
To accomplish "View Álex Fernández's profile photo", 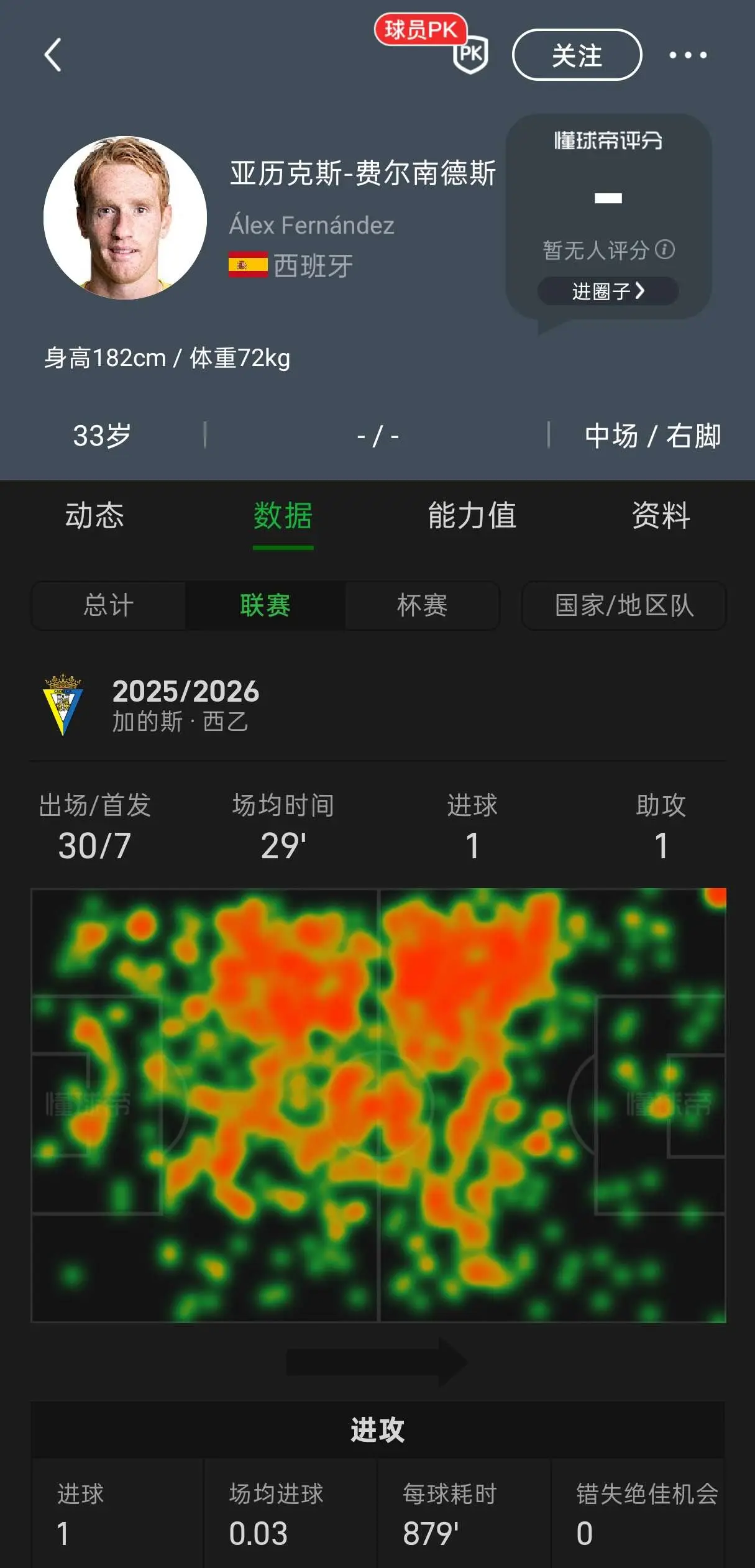I will tap(125, 218).
